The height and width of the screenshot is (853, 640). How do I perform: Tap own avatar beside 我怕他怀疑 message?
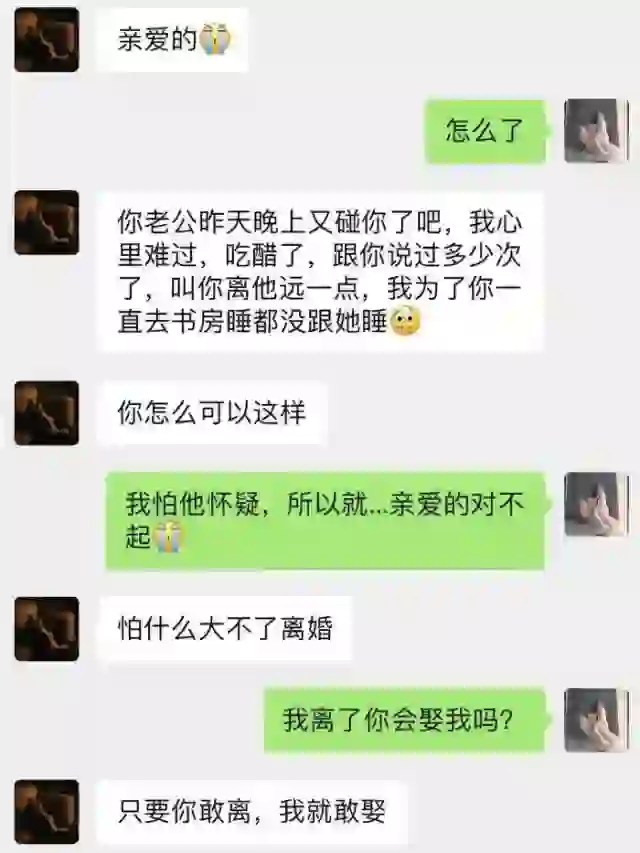pos(596,504)
